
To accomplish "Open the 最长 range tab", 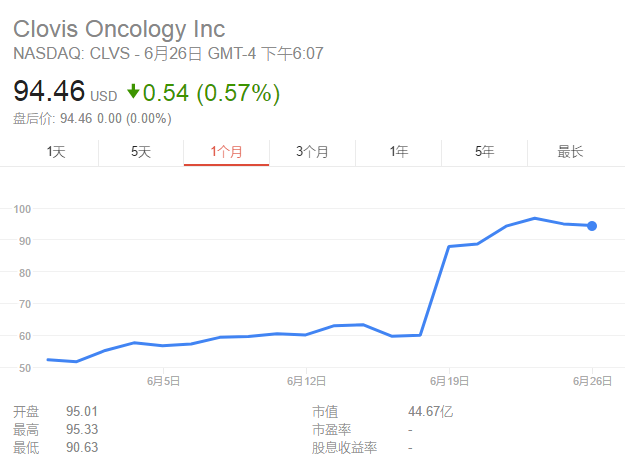I will tap(570, 152).
